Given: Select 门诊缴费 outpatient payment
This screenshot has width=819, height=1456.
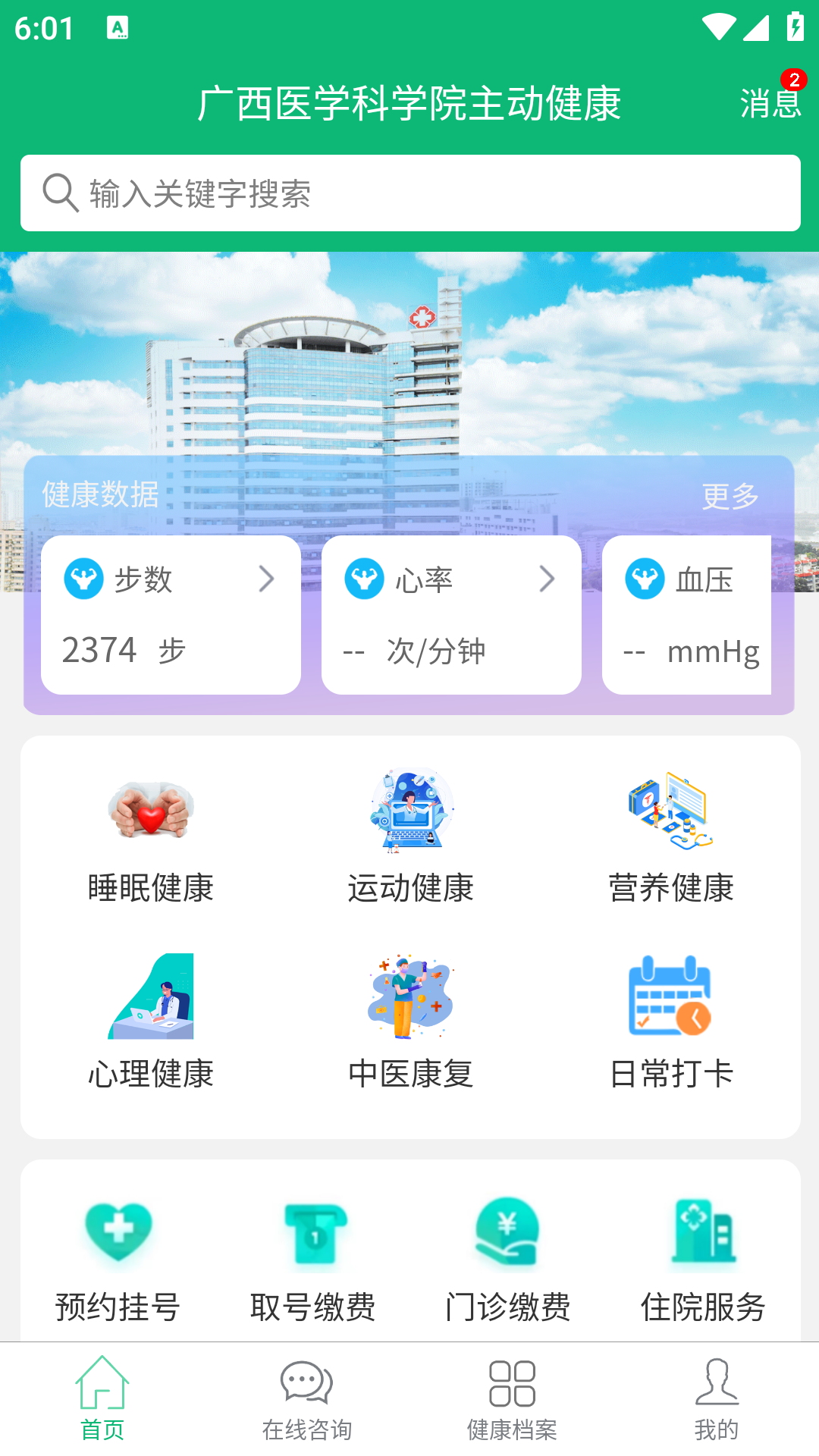Looking at the screenshot, I should pyautogui.click(x=508, y=1259).
